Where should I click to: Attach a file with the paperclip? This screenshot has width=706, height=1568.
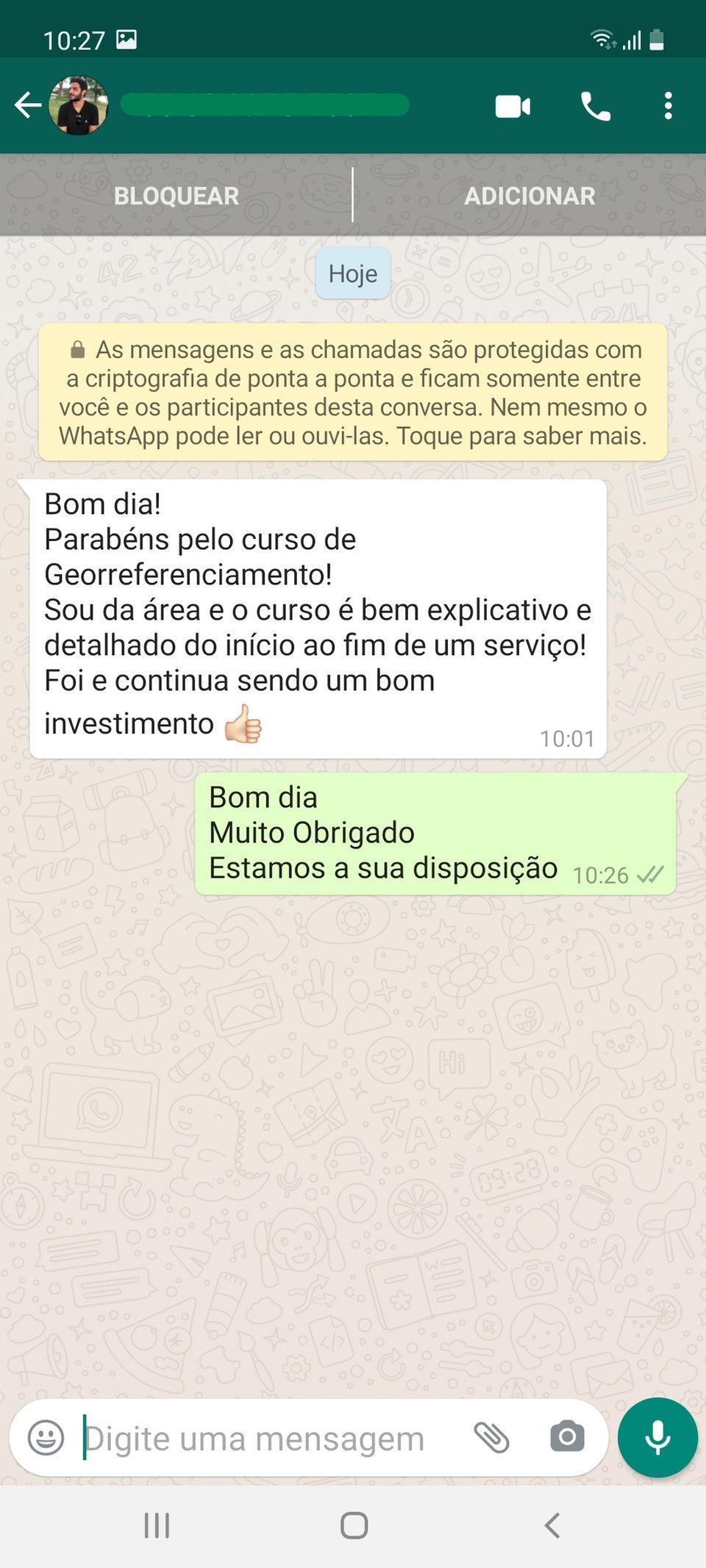(491, 1437)
